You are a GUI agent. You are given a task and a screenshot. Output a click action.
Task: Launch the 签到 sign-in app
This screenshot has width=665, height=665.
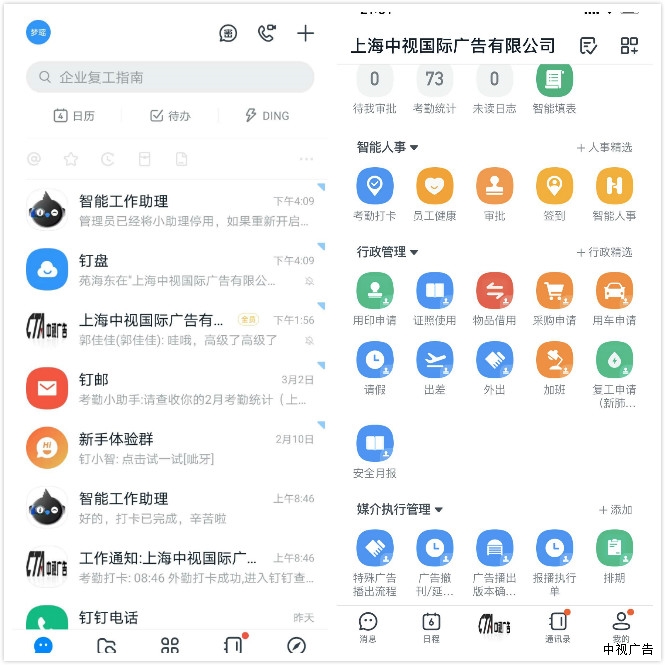pyautogui.click(x=554, y=193)
